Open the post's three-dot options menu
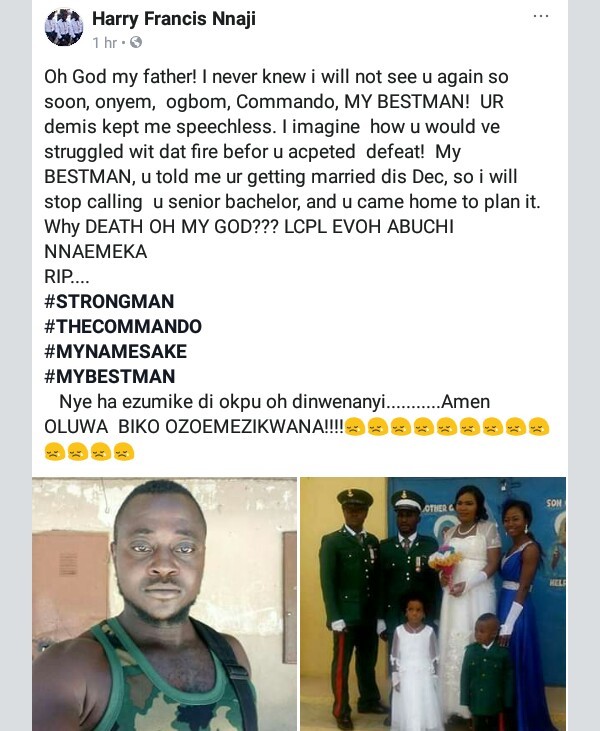The height and width of the screenshot is (731, 600). pos(541,17)
